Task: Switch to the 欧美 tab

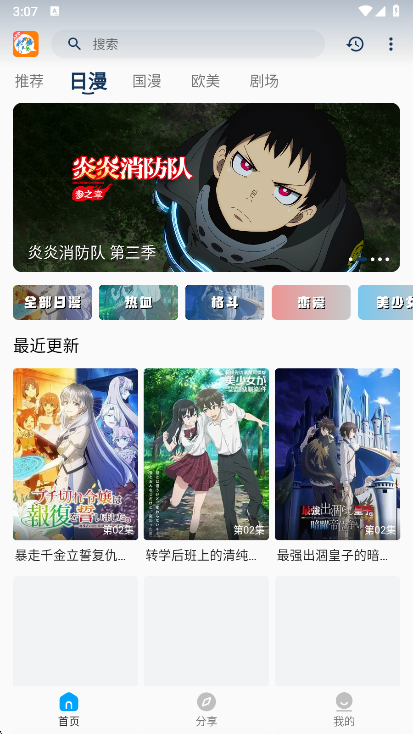Action: [206, 81]
